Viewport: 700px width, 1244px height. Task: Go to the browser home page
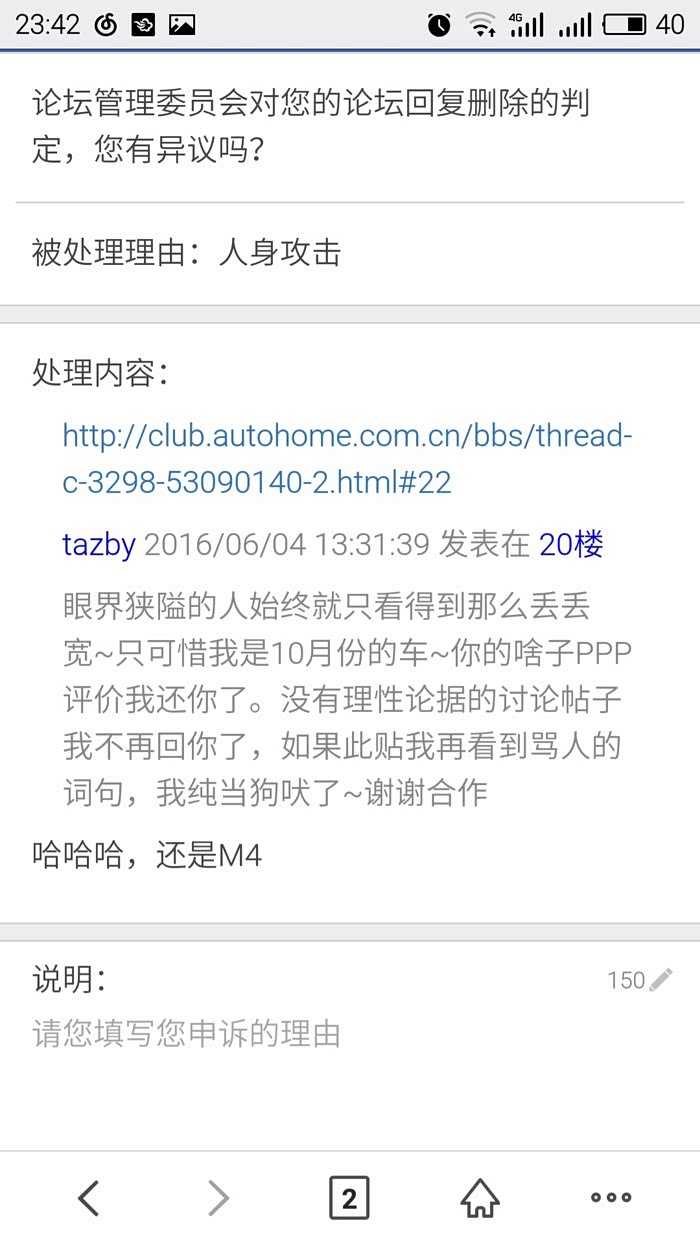480,1197
